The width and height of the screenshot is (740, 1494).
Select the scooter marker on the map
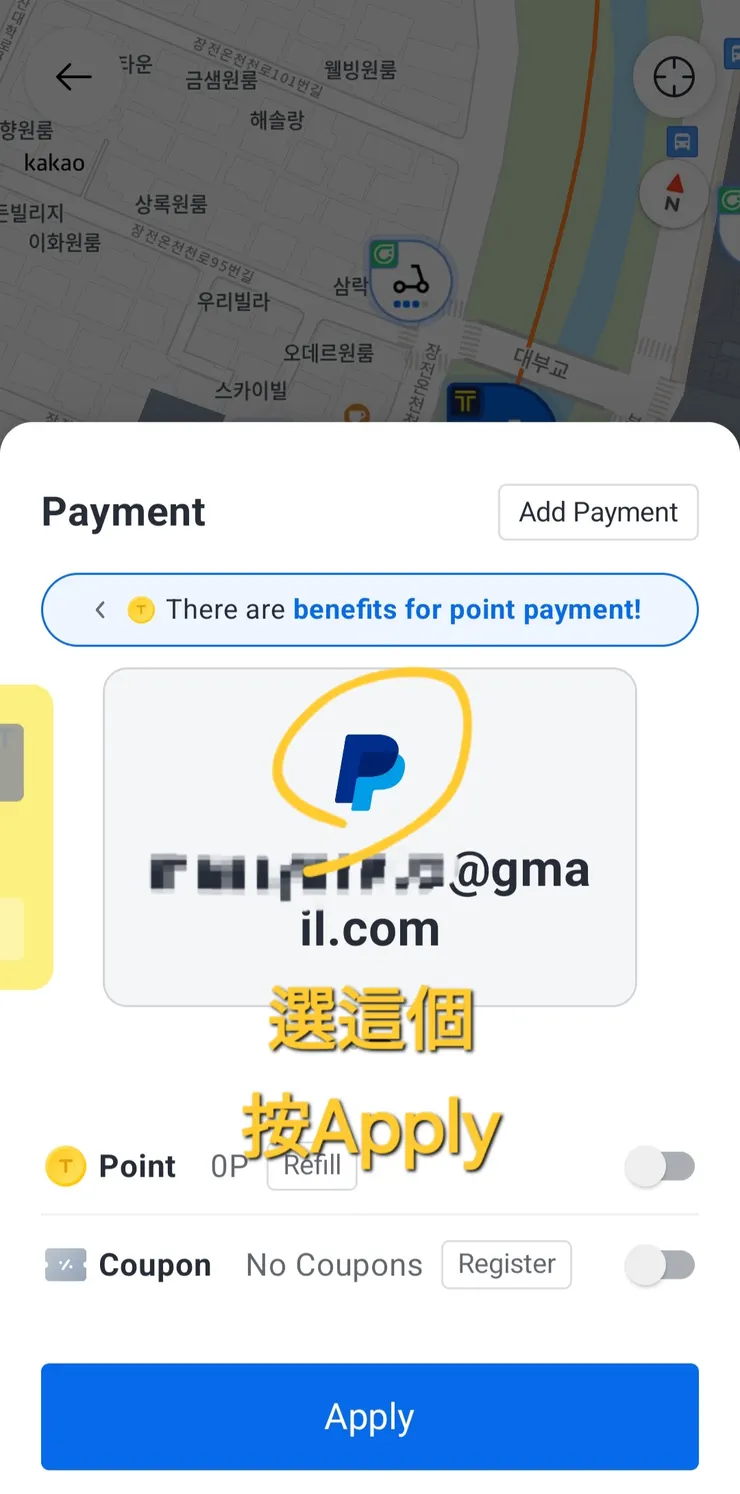coord(410,282)
